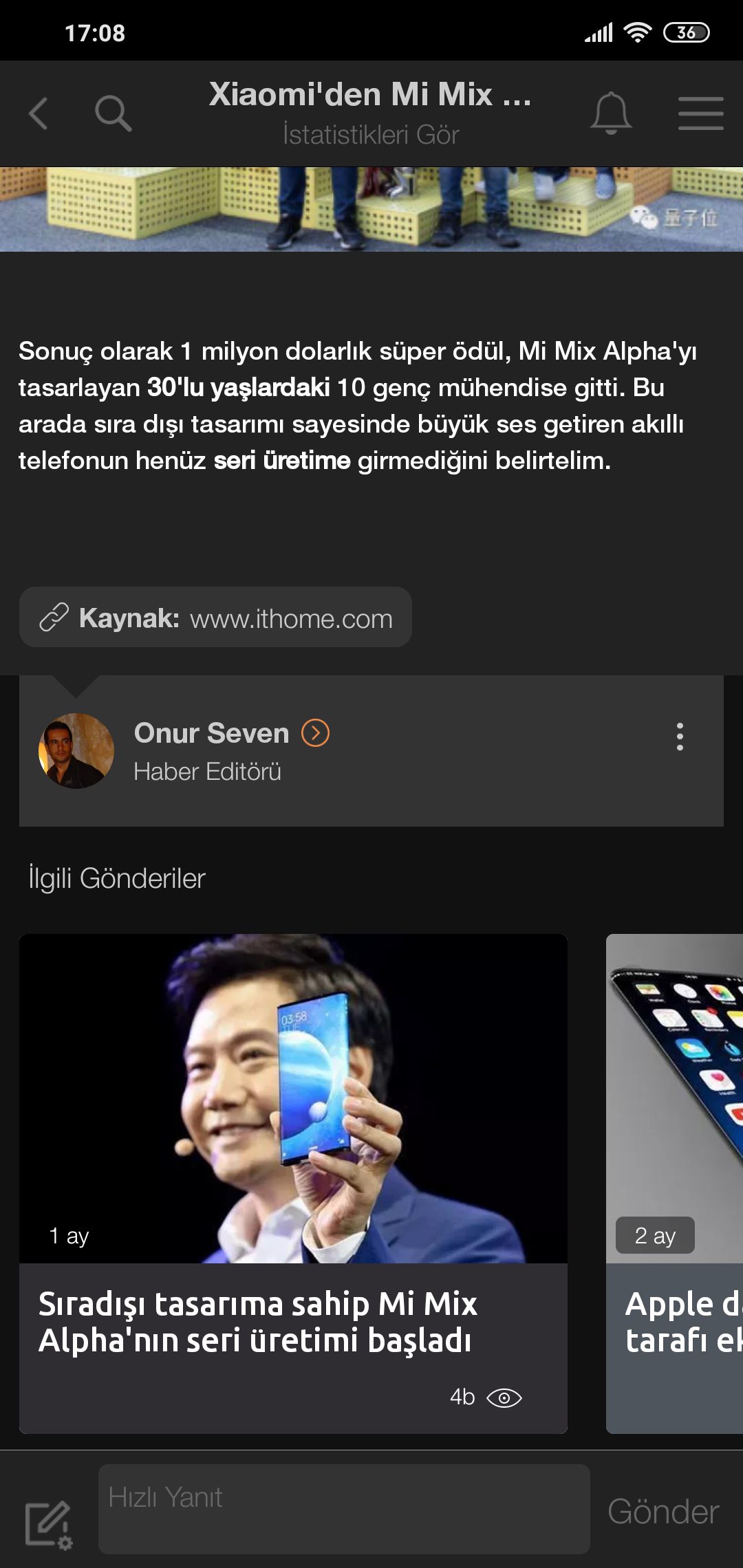This screenshot has height=1568, width=743.
Task: Tap İstatistikleri Gör under the title
Action: (371, 135)
